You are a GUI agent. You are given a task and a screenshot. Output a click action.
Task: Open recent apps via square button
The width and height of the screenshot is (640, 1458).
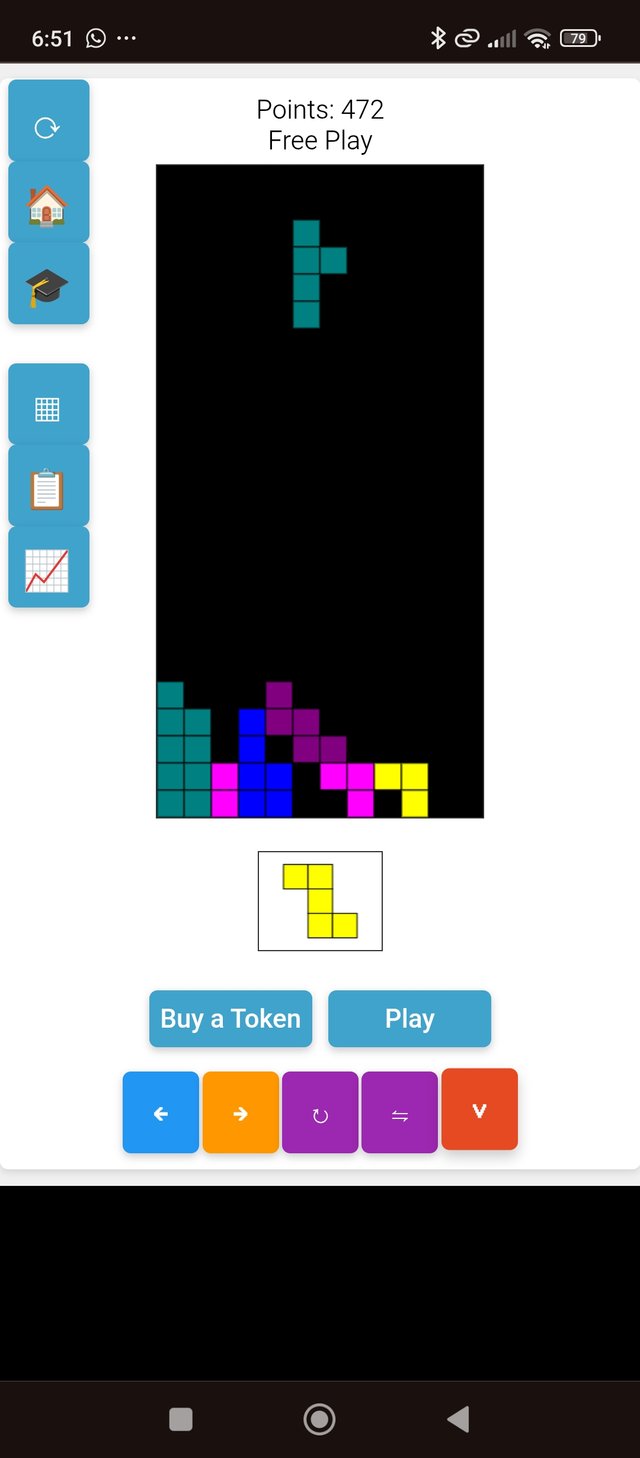tap(181, 1419)
